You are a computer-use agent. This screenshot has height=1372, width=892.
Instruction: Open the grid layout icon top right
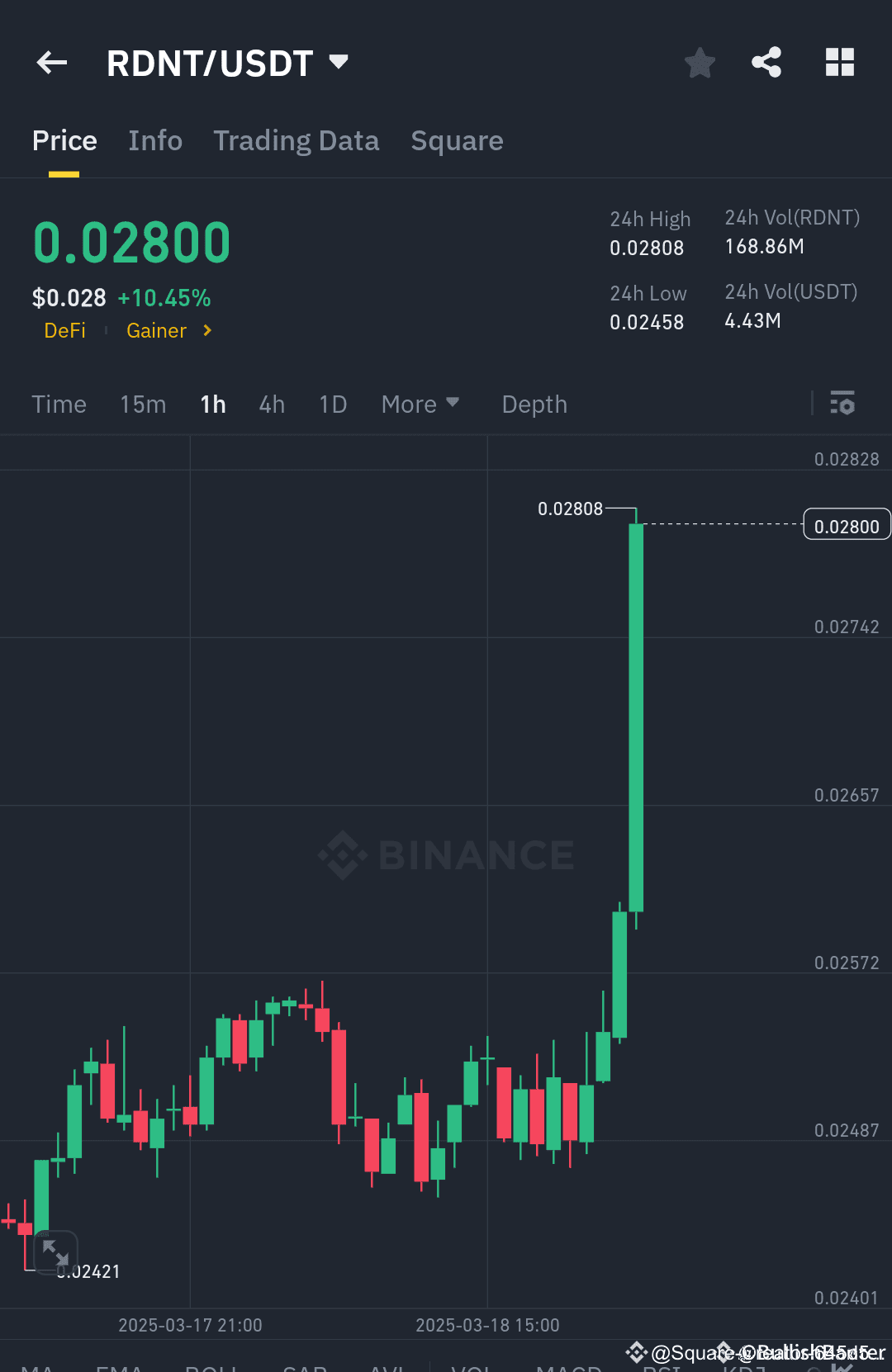click(x=839, y=62)
